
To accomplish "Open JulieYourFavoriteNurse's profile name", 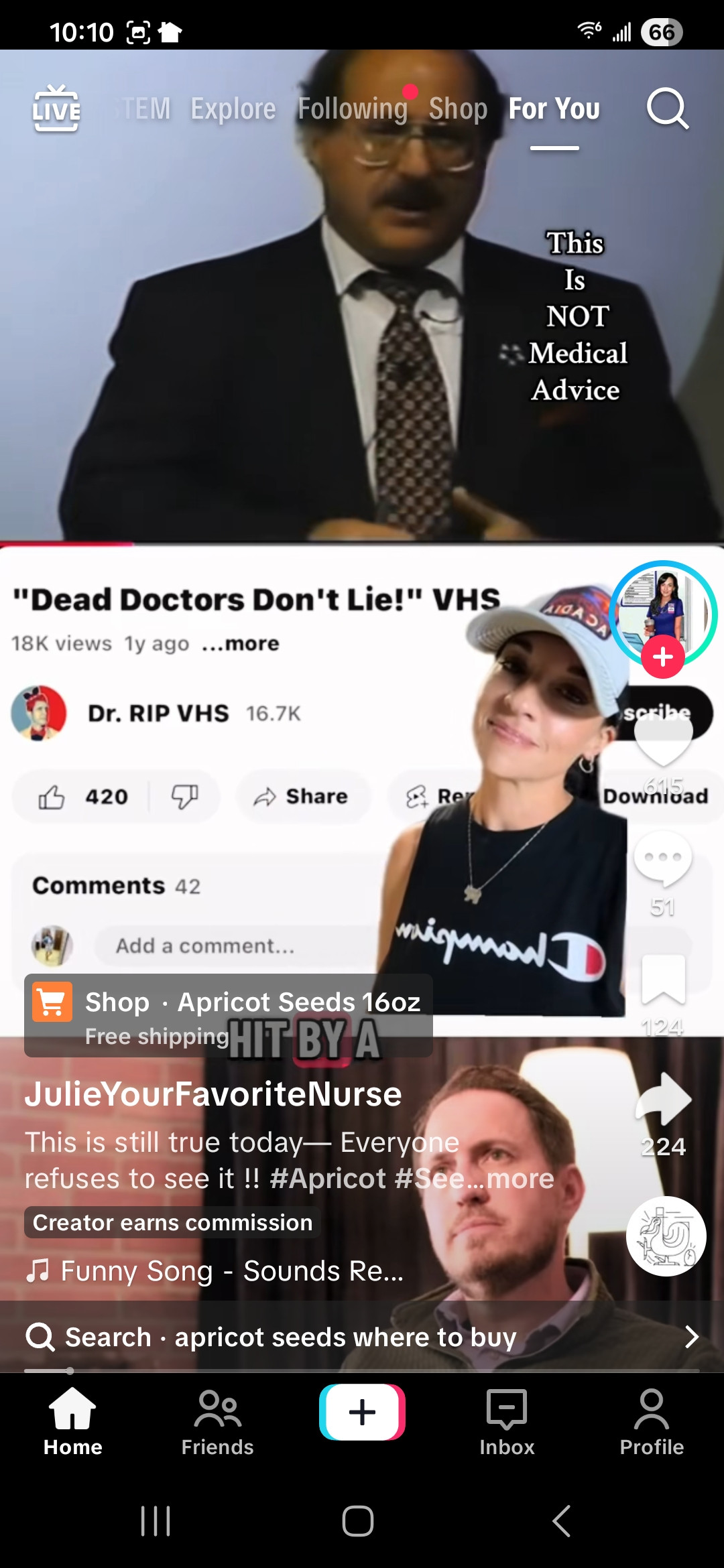I will [x=213, y=1094].
